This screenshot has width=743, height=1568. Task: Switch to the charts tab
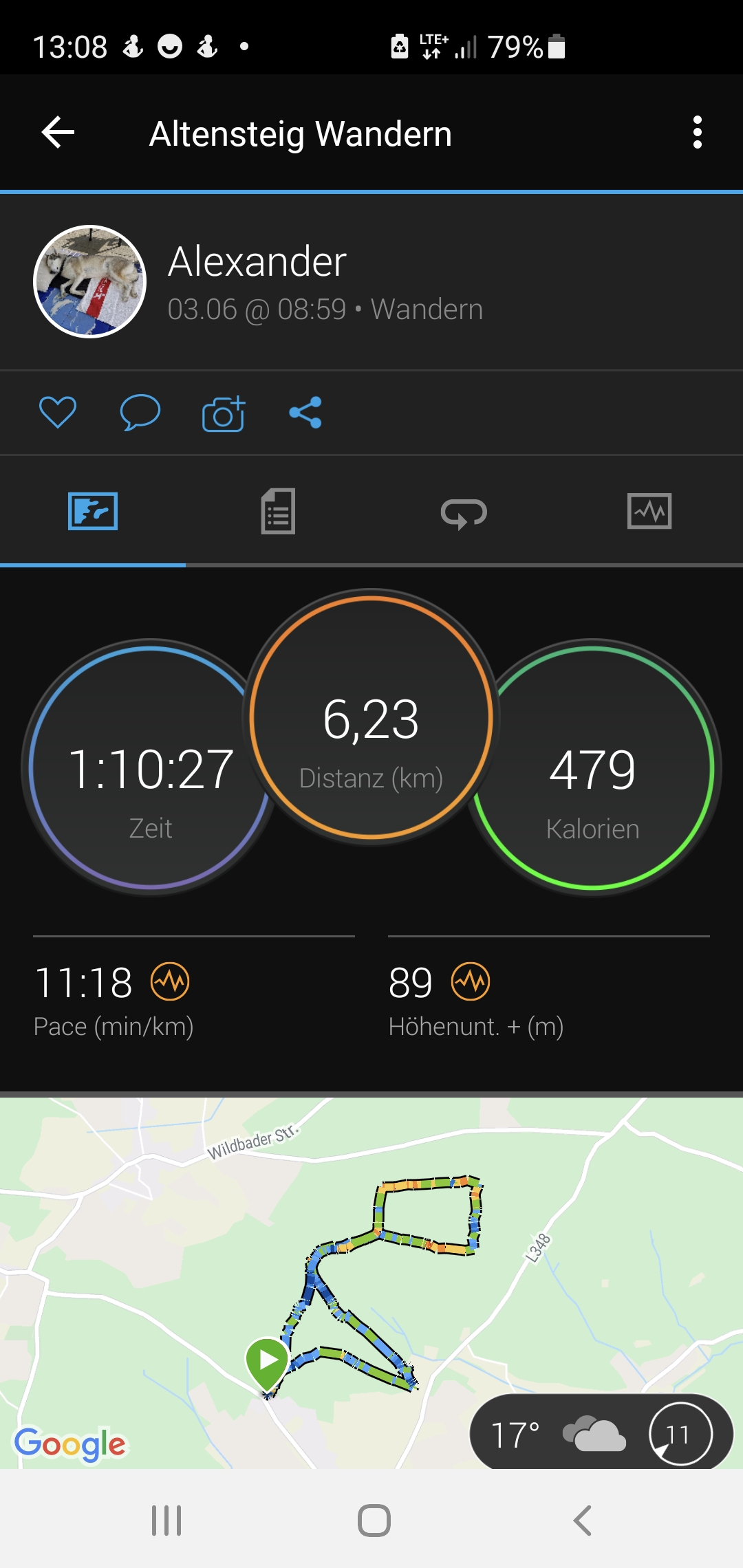pos(649,512)
